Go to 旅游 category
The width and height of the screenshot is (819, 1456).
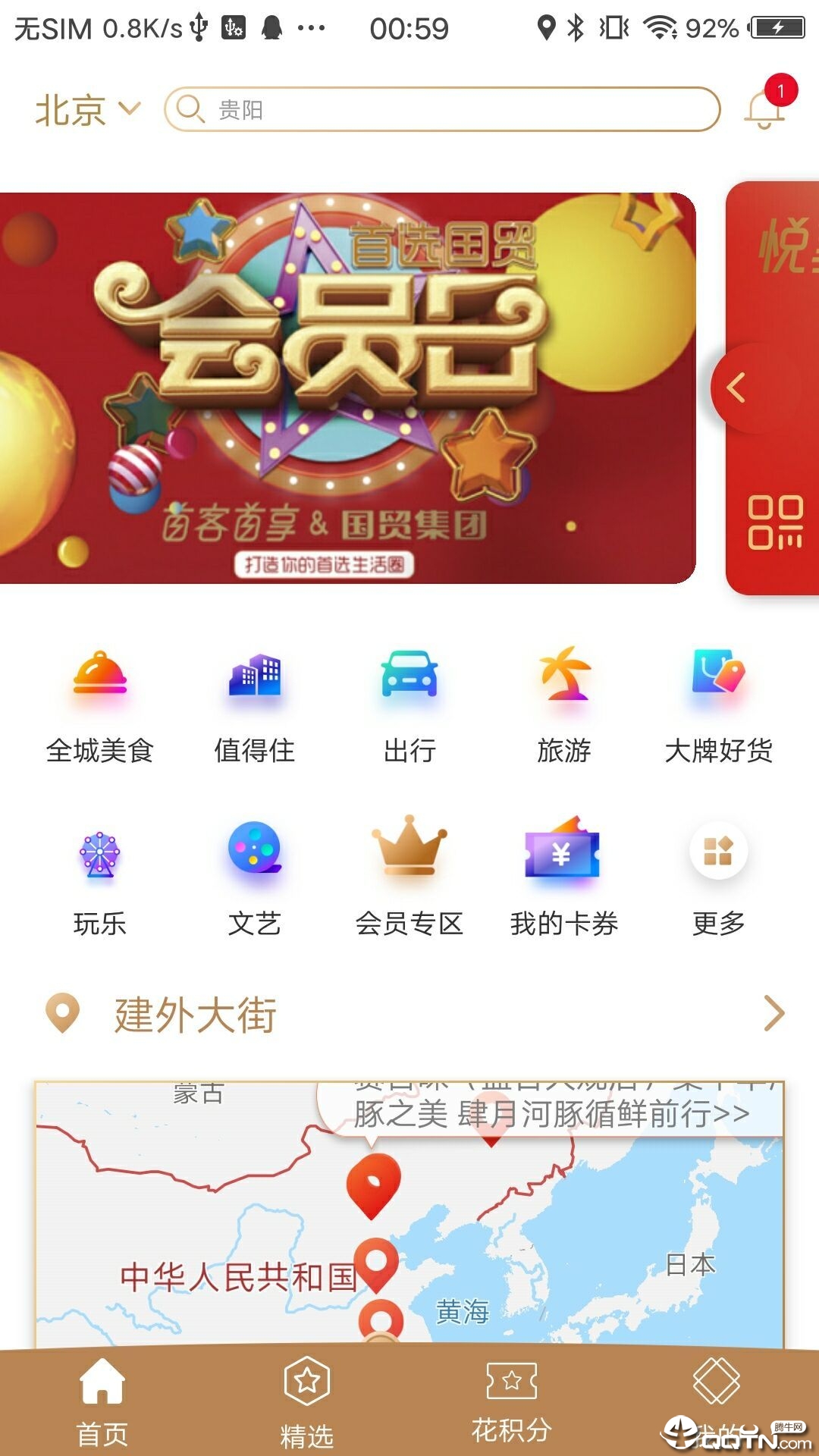(x=564, y=707)
